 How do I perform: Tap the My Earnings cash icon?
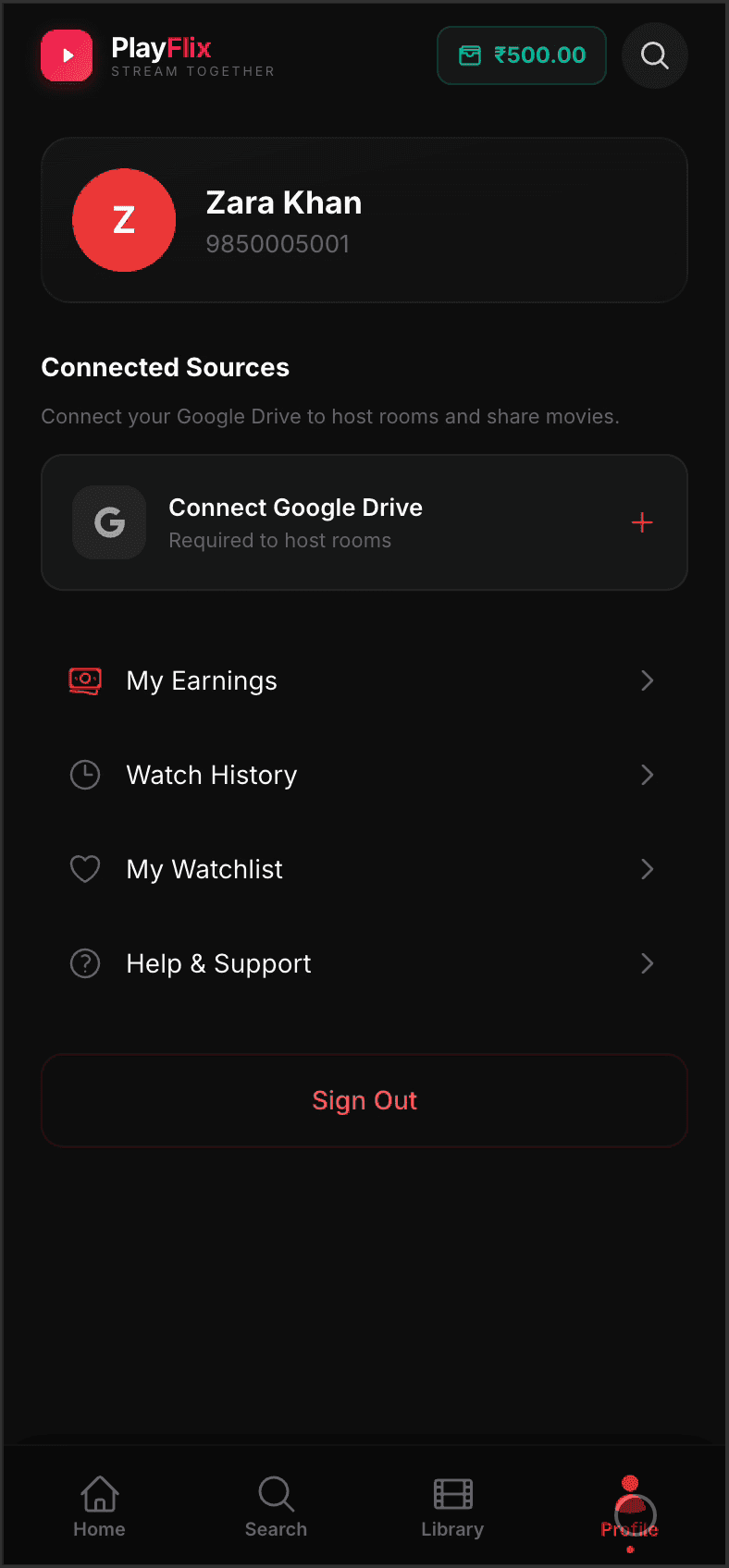click(84, 680)
